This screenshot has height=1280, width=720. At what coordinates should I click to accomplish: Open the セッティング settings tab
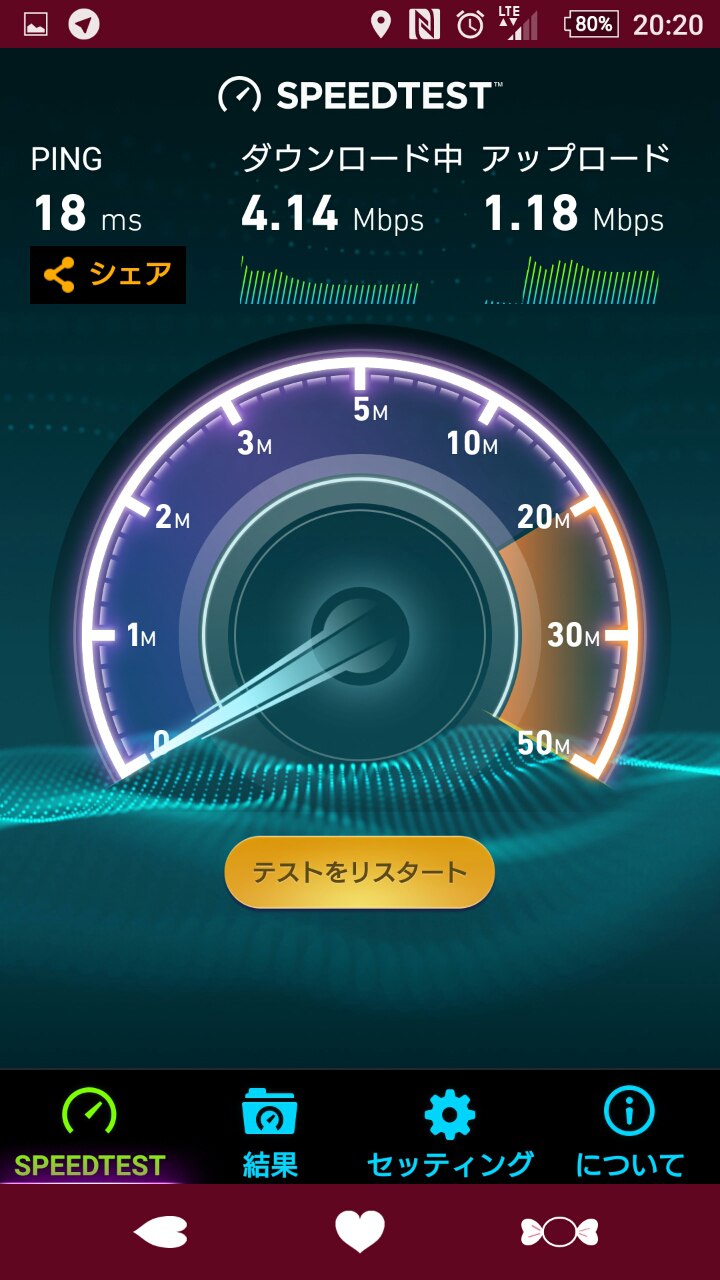pyautogui.click(x=450, y=1132)
